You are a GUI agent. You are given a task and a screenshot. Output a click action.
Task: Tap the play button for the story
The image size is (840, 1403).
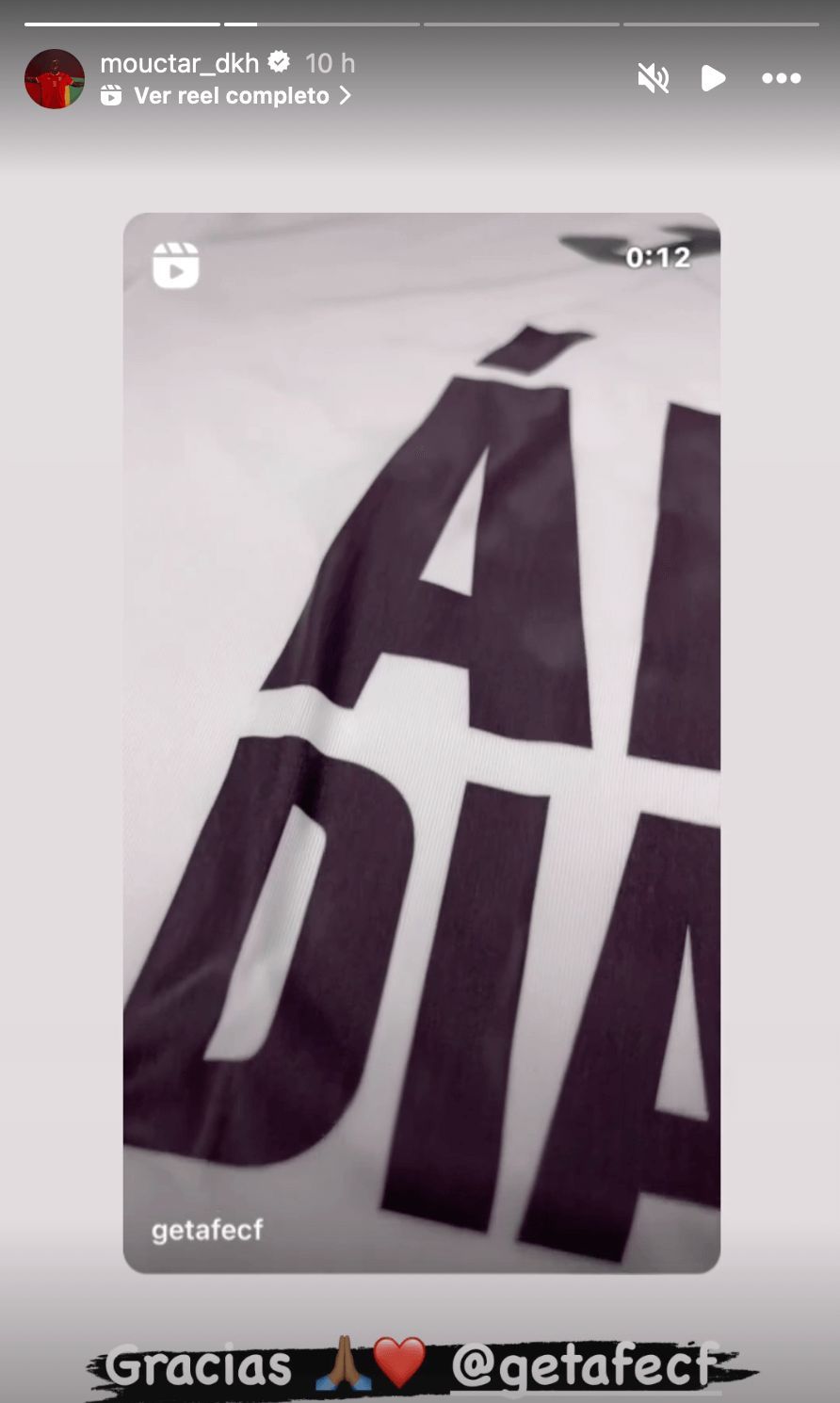coord(713,79)
